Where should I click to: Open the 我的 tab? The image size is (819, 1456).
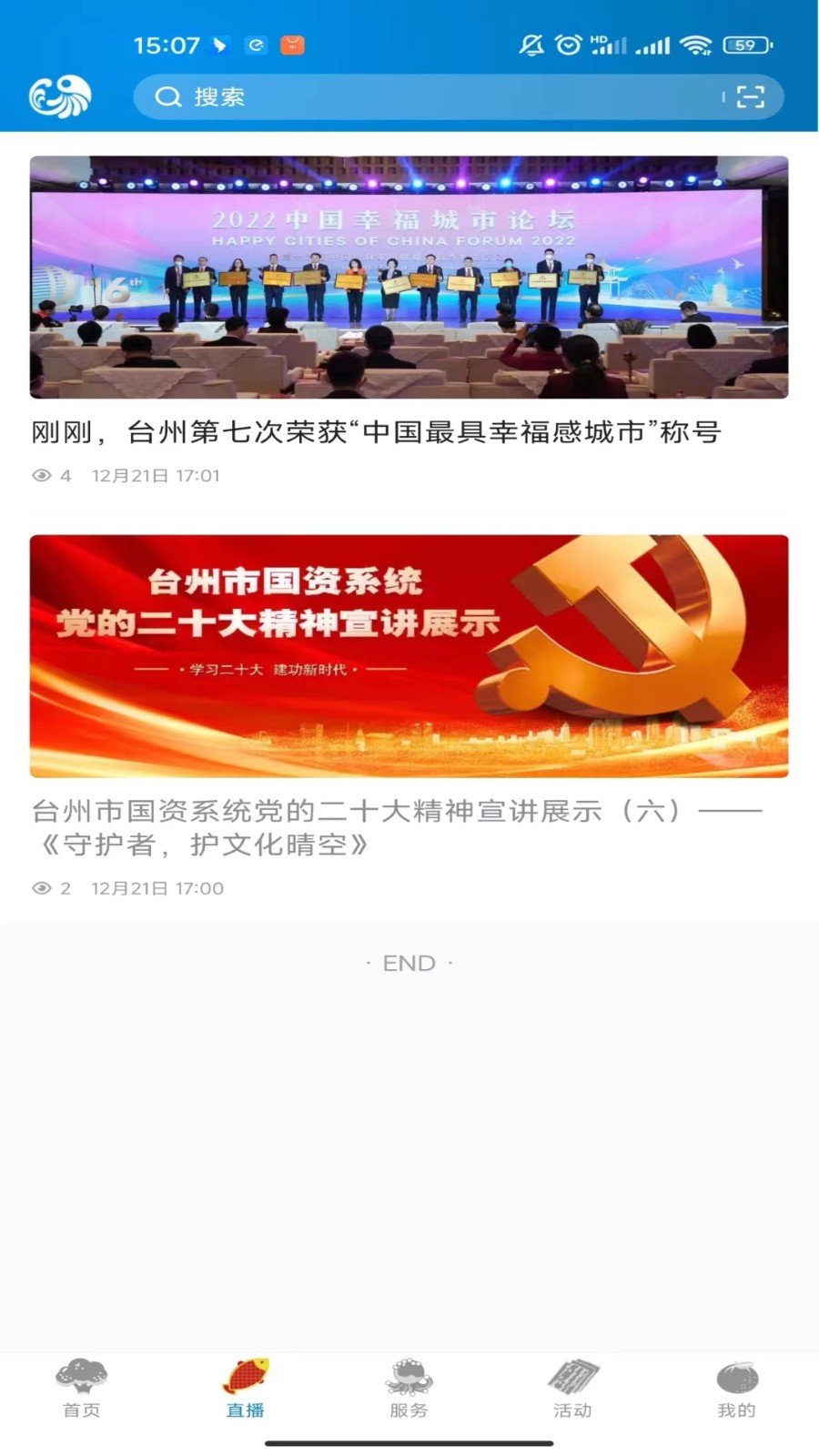[x=736, y=1389]
